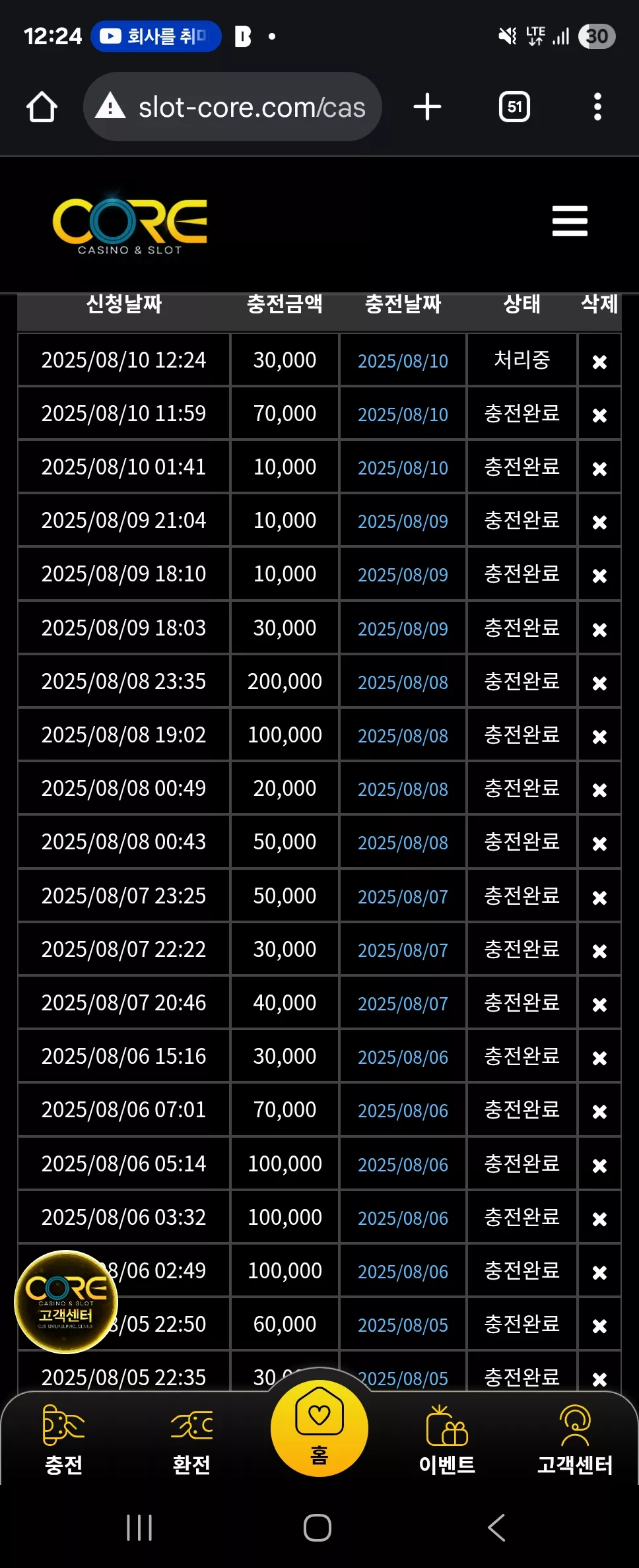Viewport: 639px width, 1568px height.
Task: Open the tab switcher showing 51 tabs
Action: tap(515, 107)
